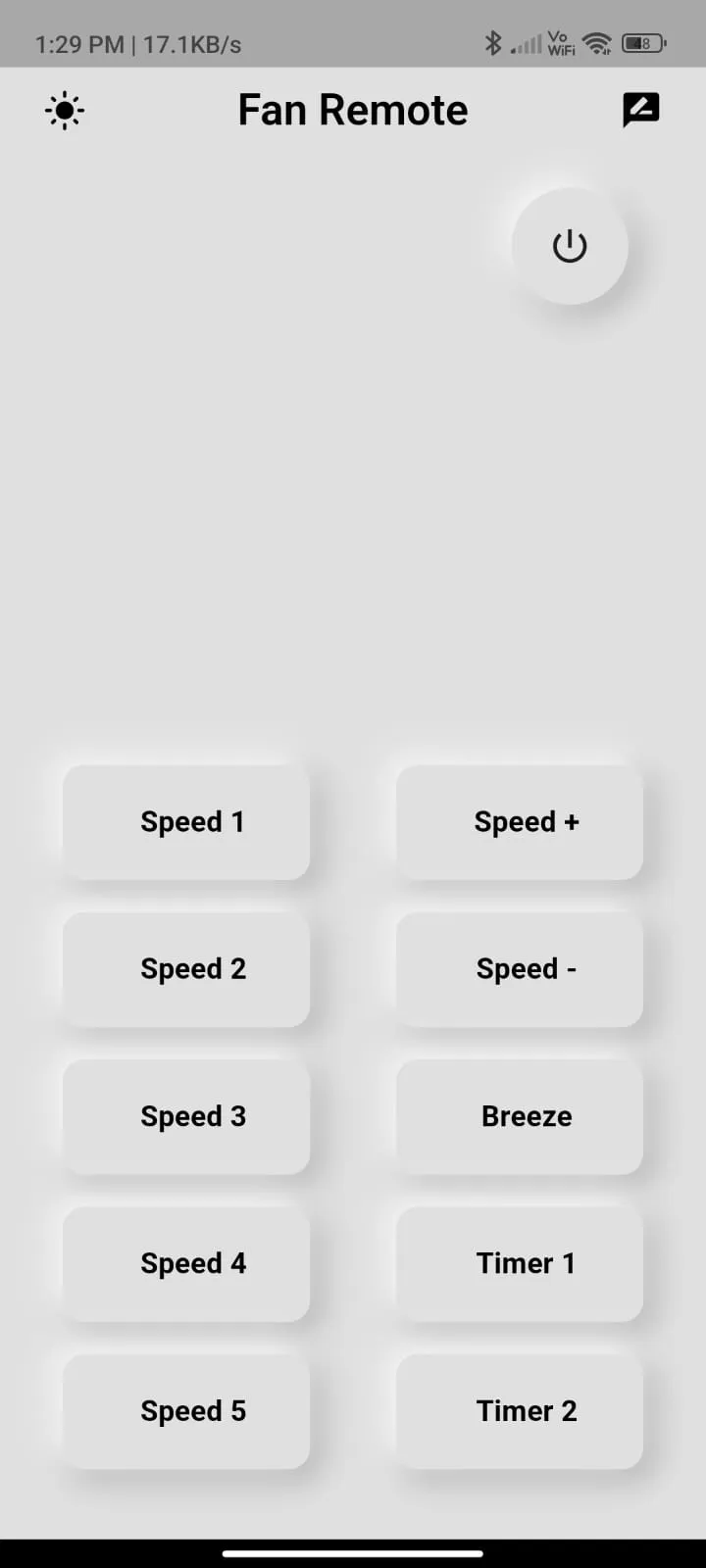This screenshot has width=706, height=1568.
Task: Tap the fan power button
Action: (570, 246)
